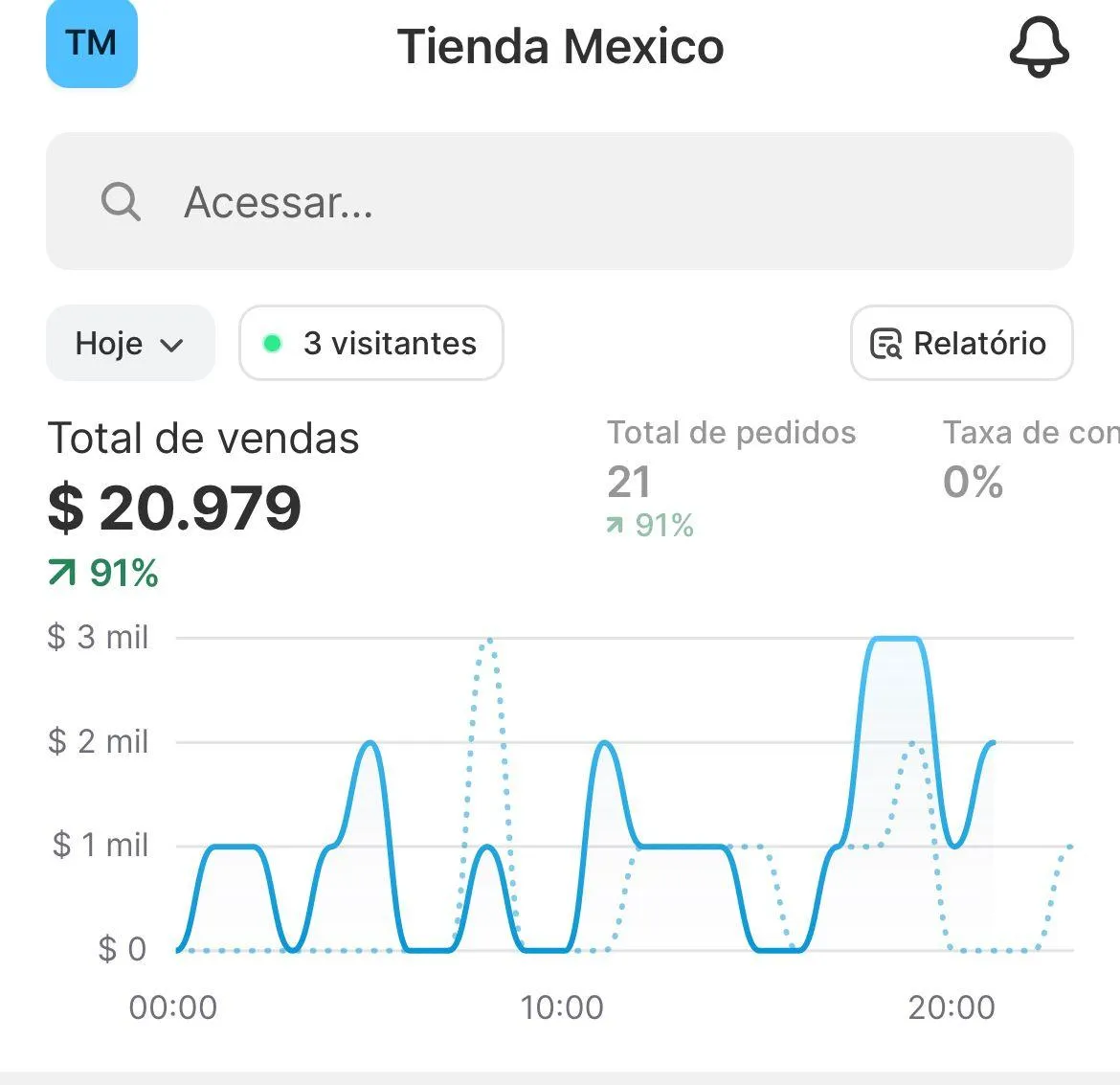This screenshot has width=1120, height=1085.
Task: Open the notifications bell
Action: (1039, 46)
